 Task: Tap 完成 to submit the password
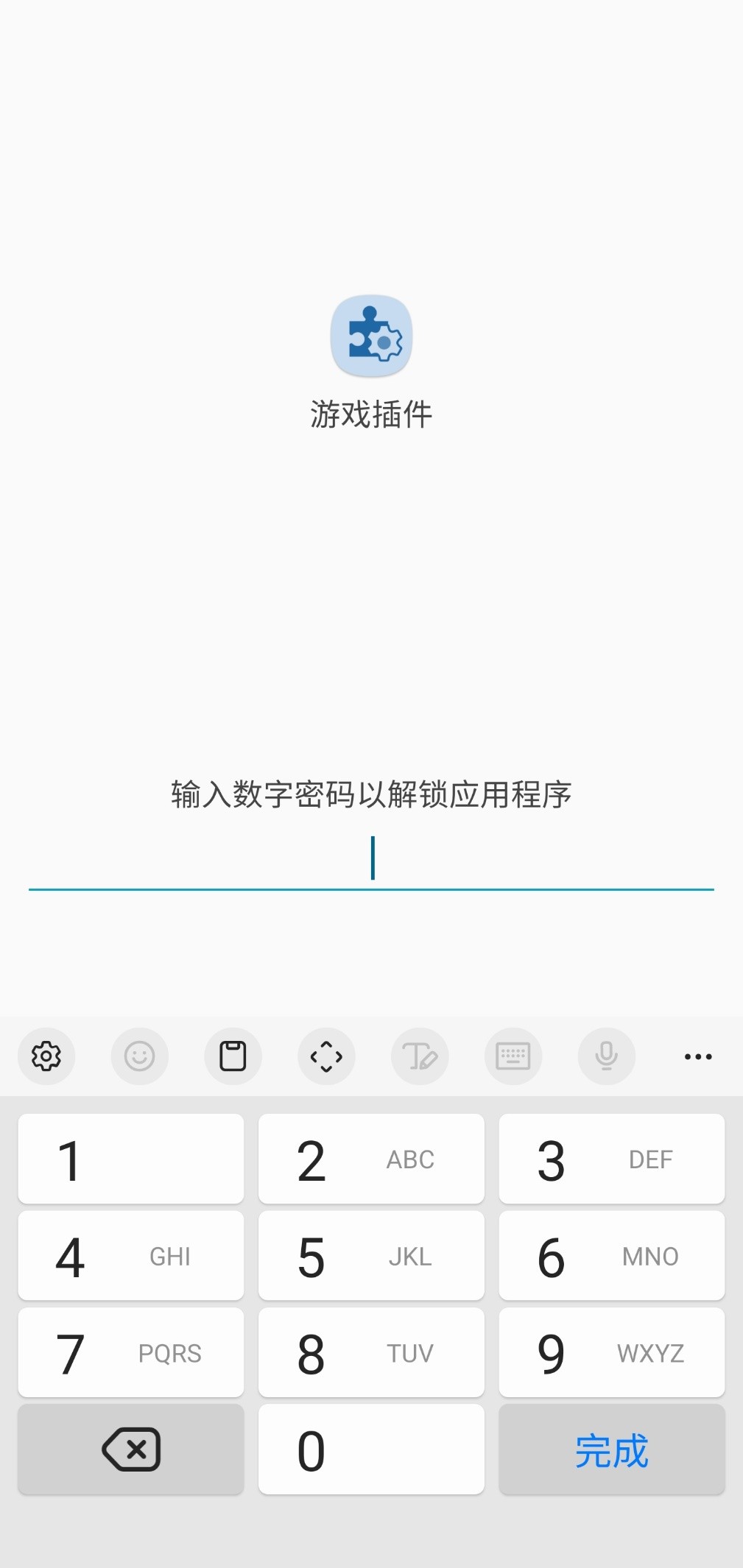611,1449
